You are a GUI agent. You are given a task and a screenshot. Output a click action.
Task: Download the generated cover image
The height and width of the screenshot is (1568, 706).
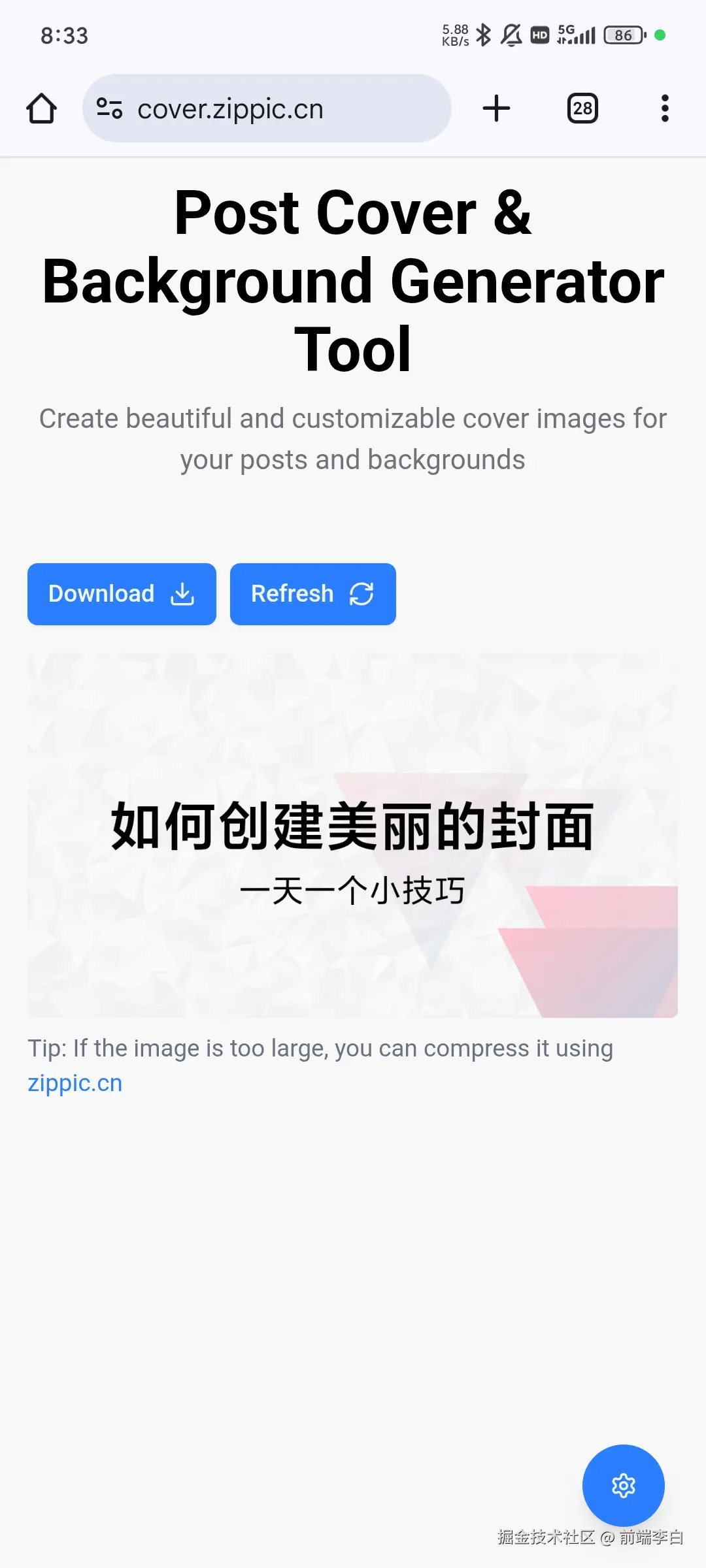pyautogui.click(x=122, y=594)
